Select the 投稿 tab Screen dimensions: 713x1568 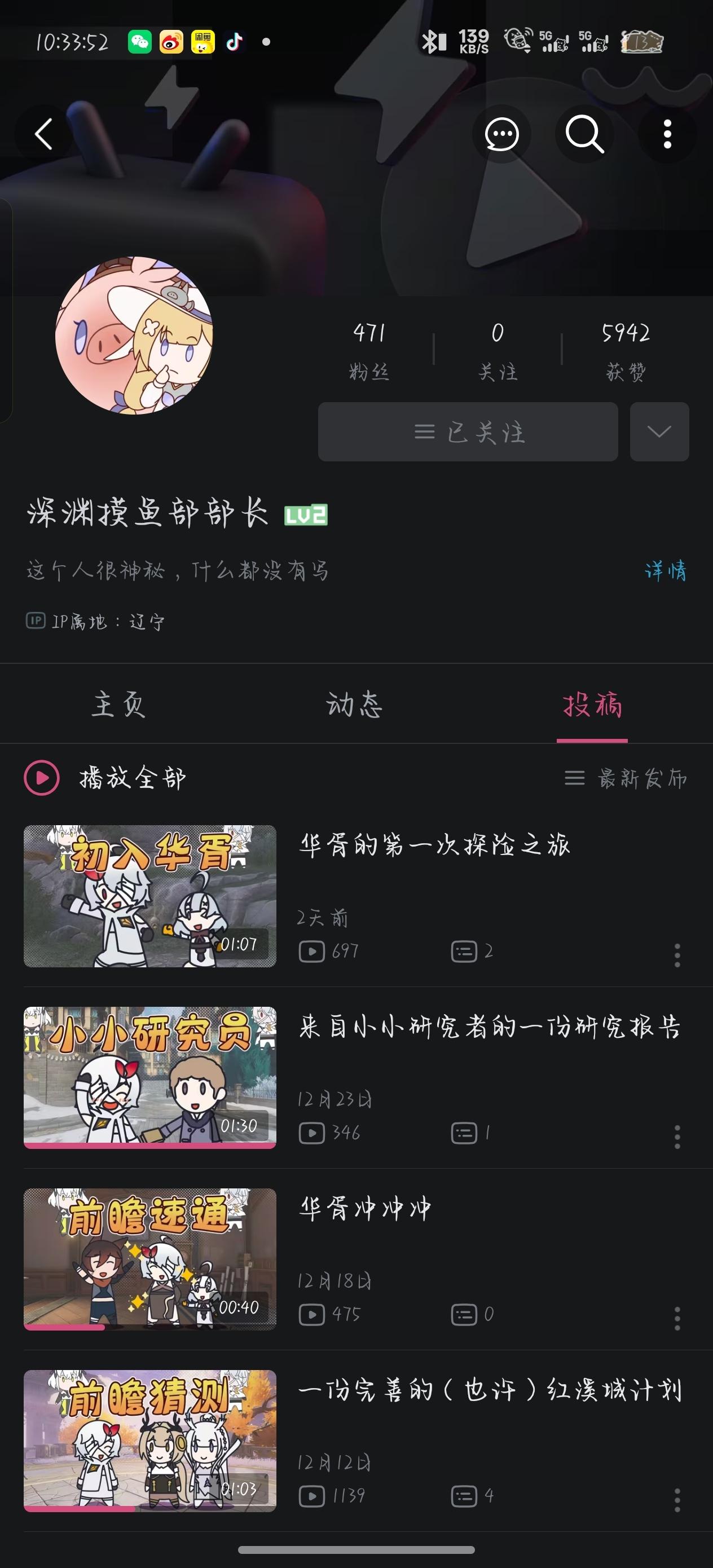click(x=592, y=704)
